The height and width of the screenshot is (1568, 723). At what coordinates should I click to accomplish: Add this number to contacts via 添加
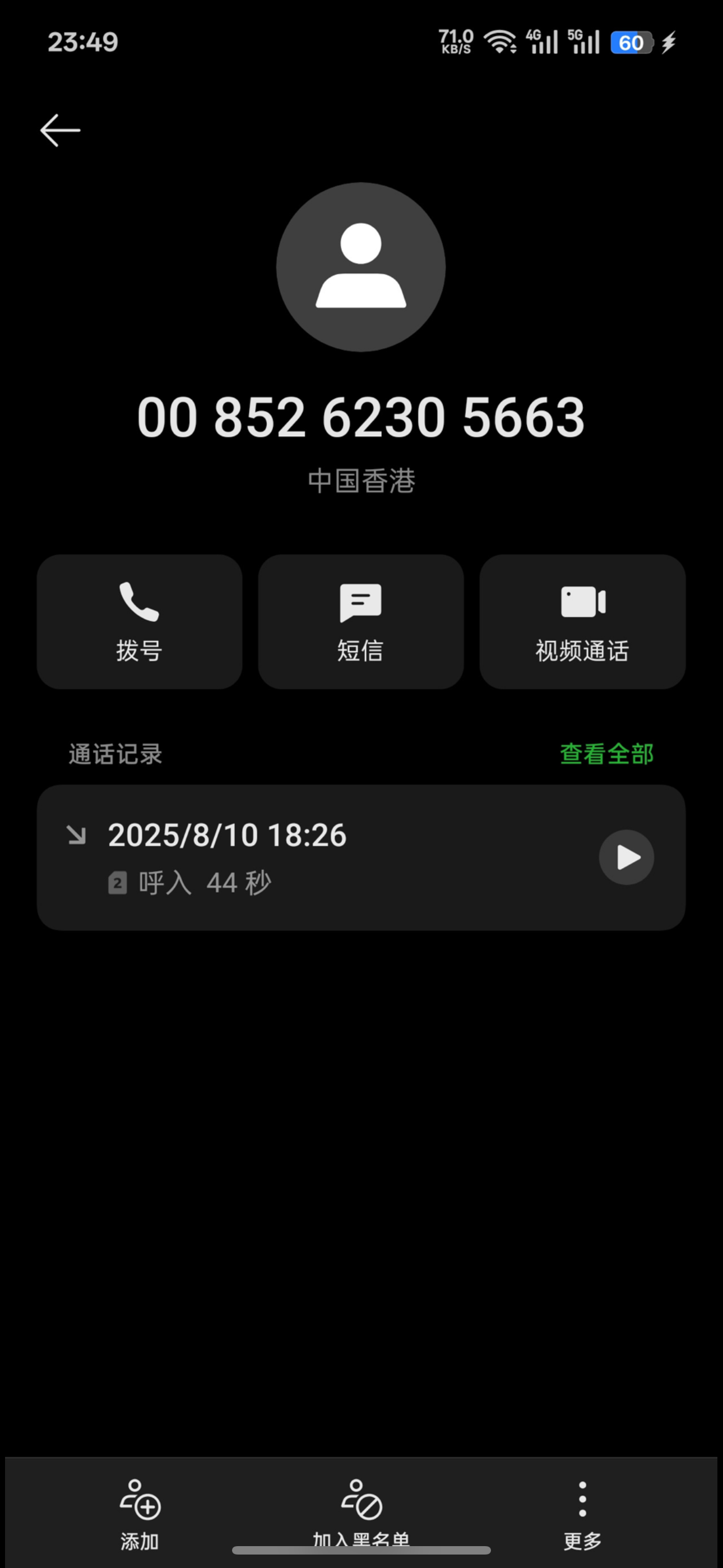click(x=140, y=1513)
